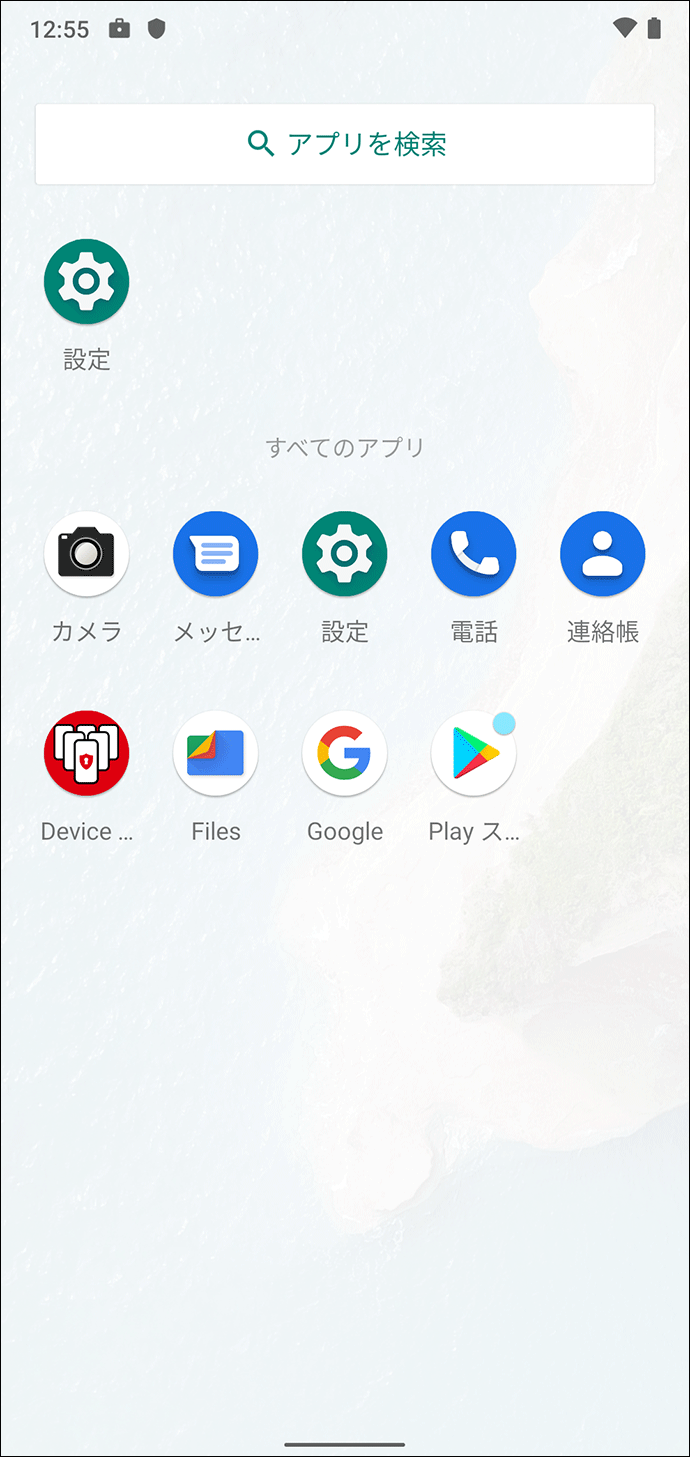
Task: Open the 連絡帳 contacts app
Action: click(x=602, y=554)
